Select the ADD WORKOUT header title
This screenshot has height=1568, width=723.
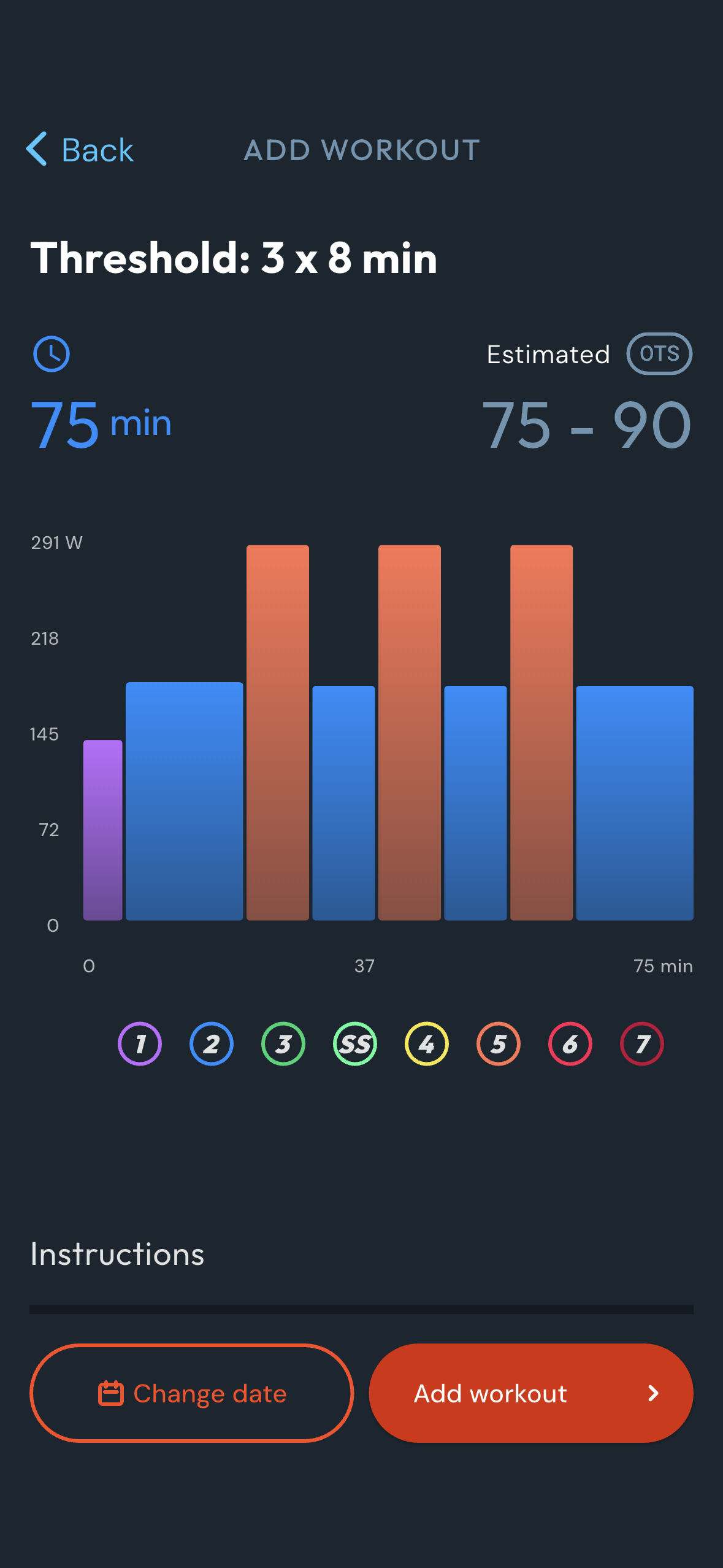click(362, 149)
